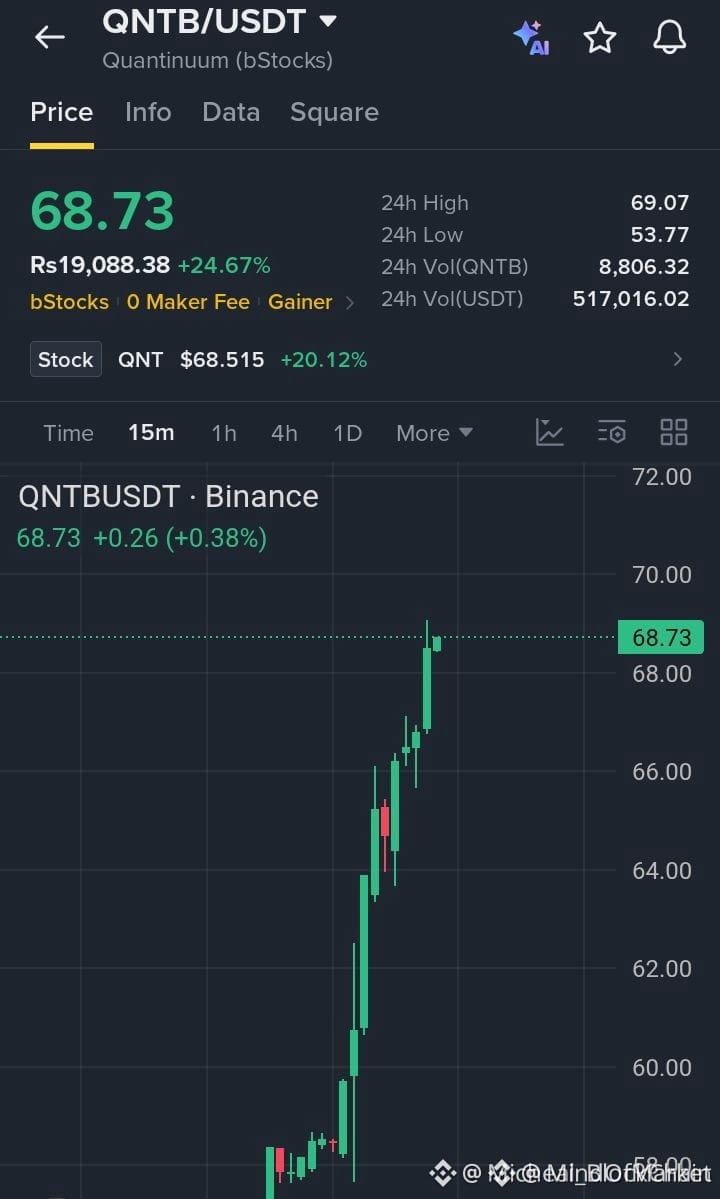Select the Time chart interval
This screenshot has width=720, height=1199.
68,433
